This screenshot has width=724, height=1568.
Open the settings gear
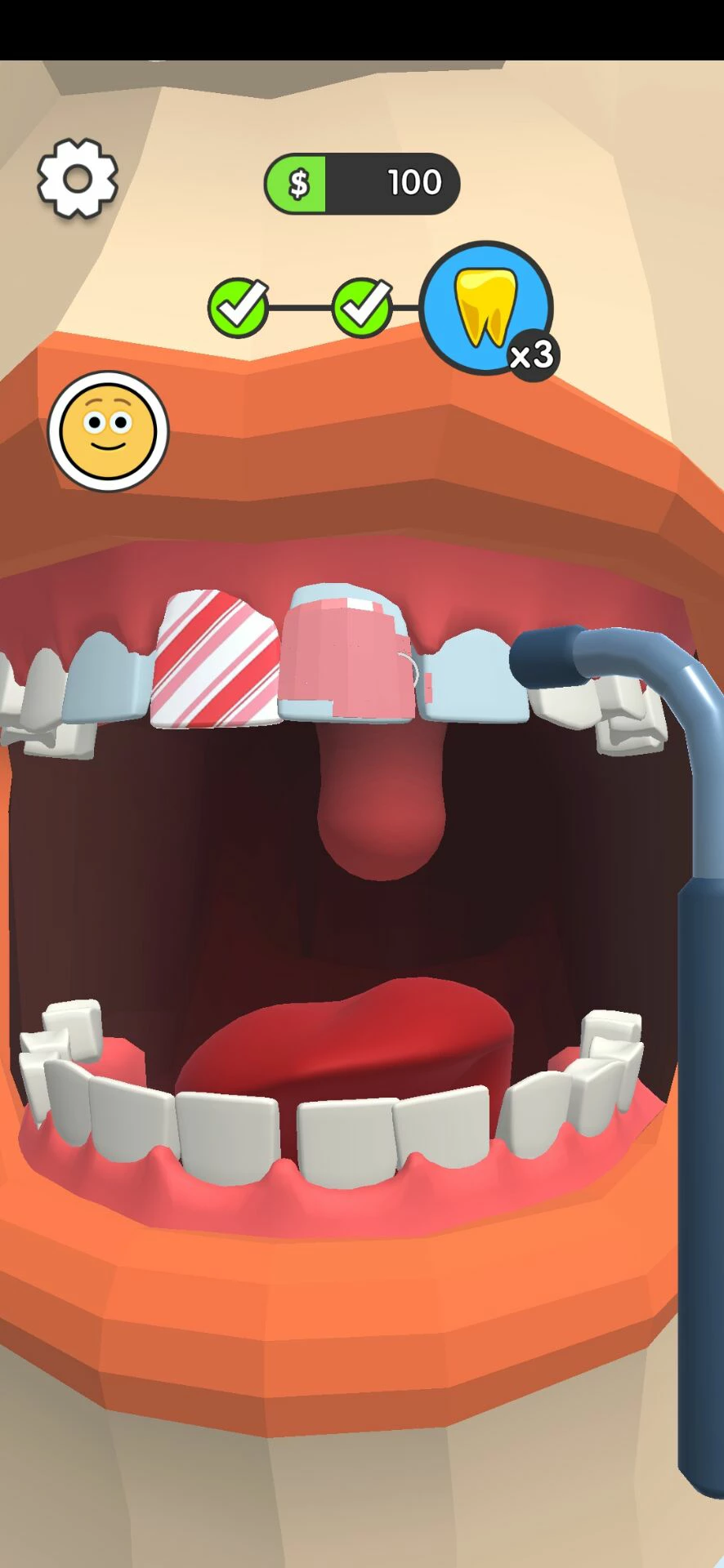(x=78, y=178)
